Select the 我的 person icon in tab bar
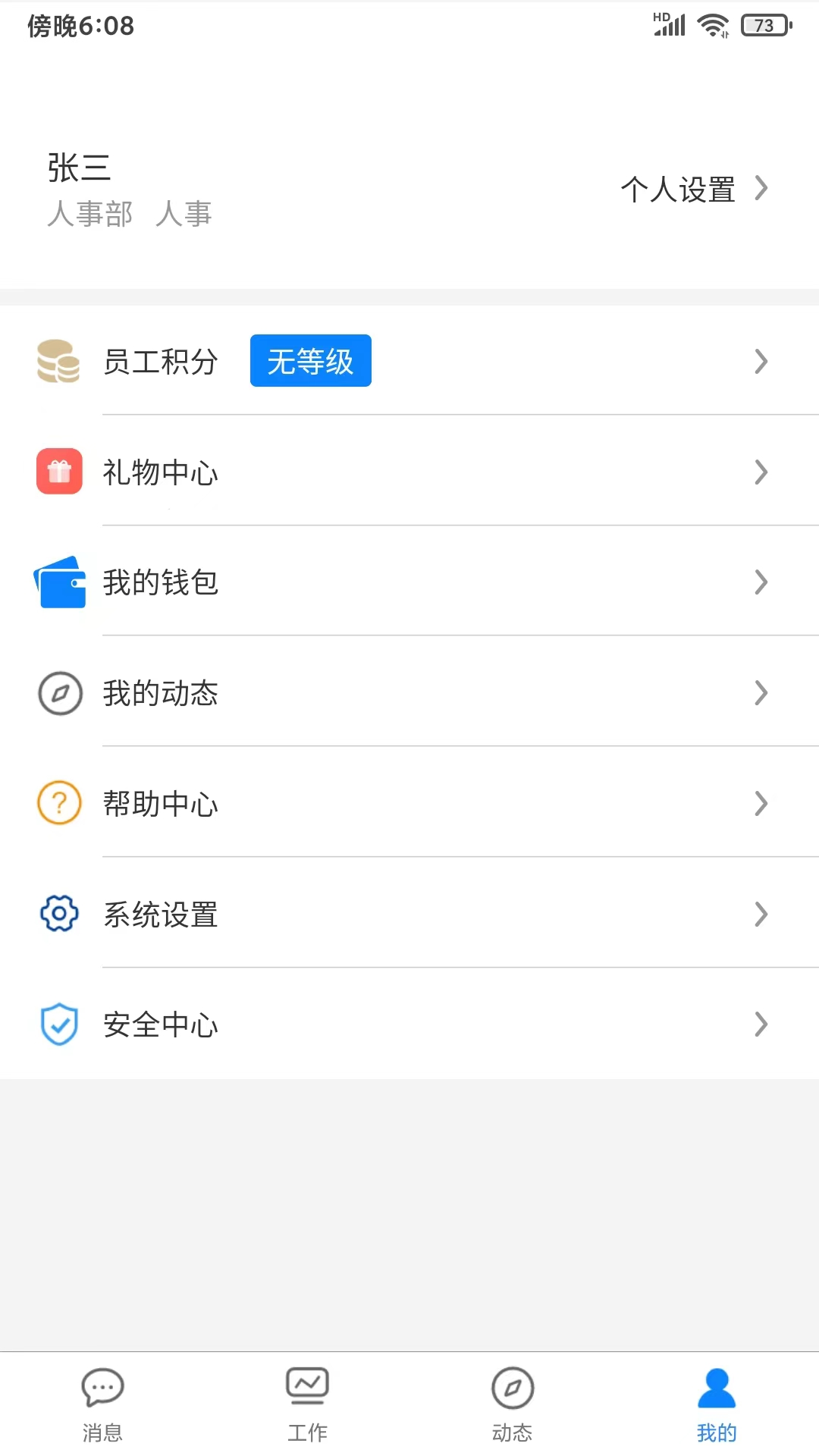The width and height of the screenshot is (819, 1456). point(717,1385)
